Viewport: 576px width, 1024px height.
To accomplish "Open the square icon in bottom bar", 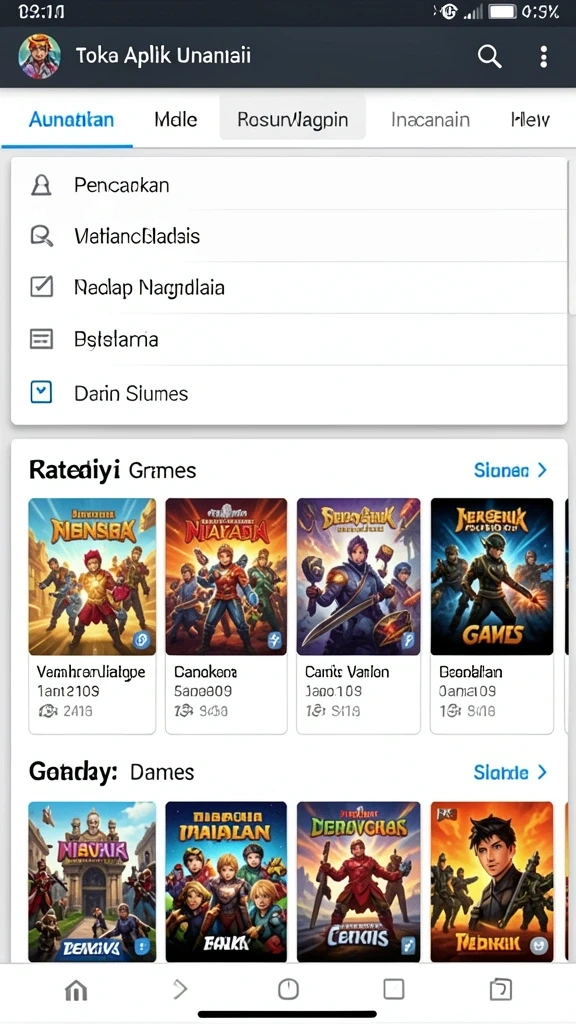I will (x=394, y=989).
